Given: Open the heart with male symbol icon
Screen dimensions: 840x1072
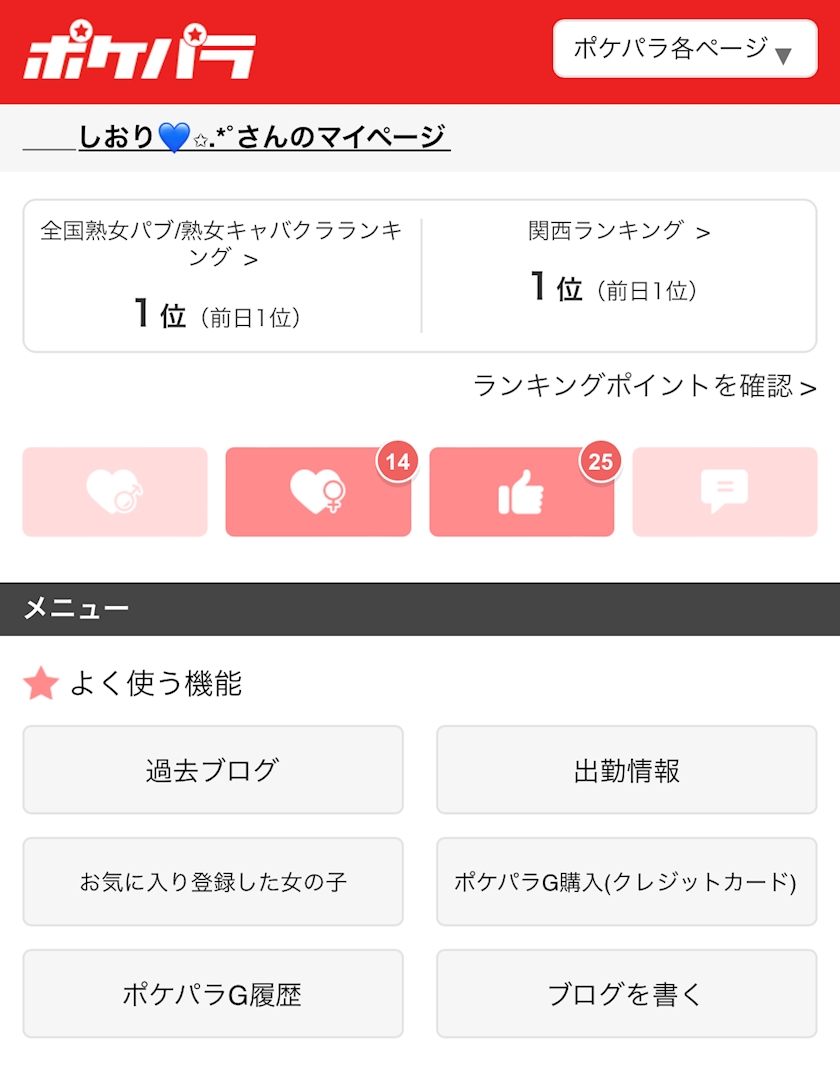Looking at the screenshot, I should tap(115, 492).
